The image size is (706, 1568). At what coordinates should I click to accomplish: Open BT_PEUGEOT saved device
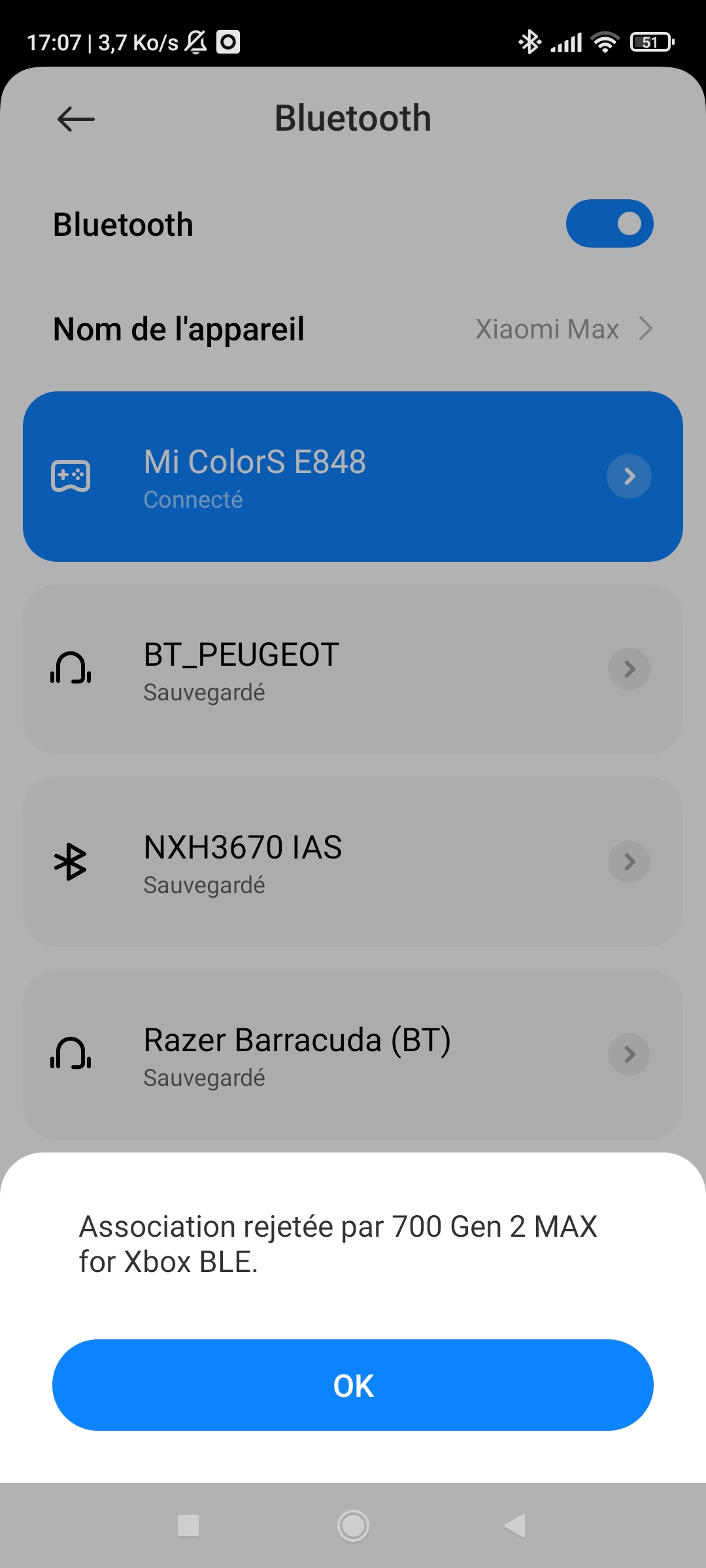(x=353, y=669)
